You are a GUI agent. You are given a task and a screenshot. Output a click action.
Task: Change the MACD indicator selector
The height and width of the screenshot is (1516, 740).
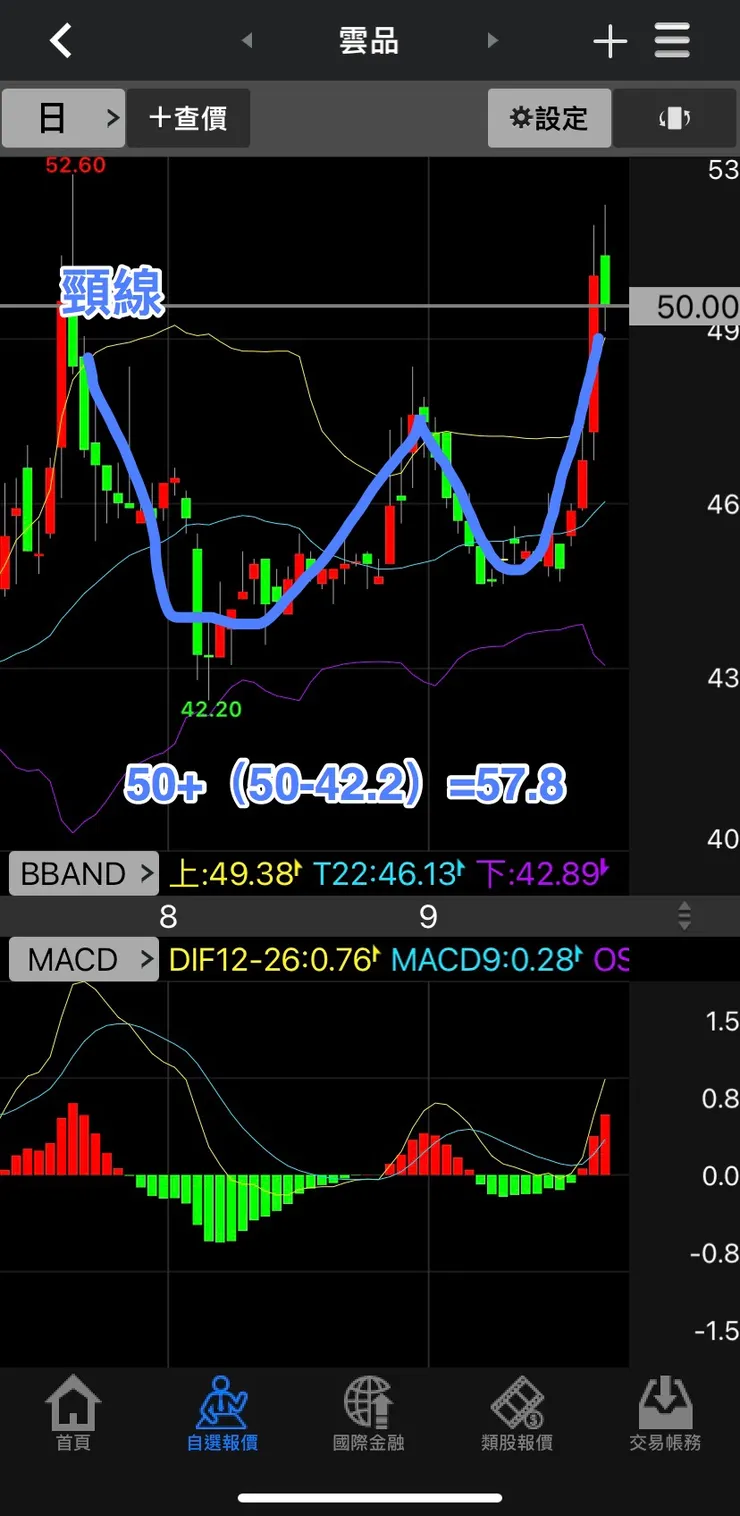click(84, 960)
